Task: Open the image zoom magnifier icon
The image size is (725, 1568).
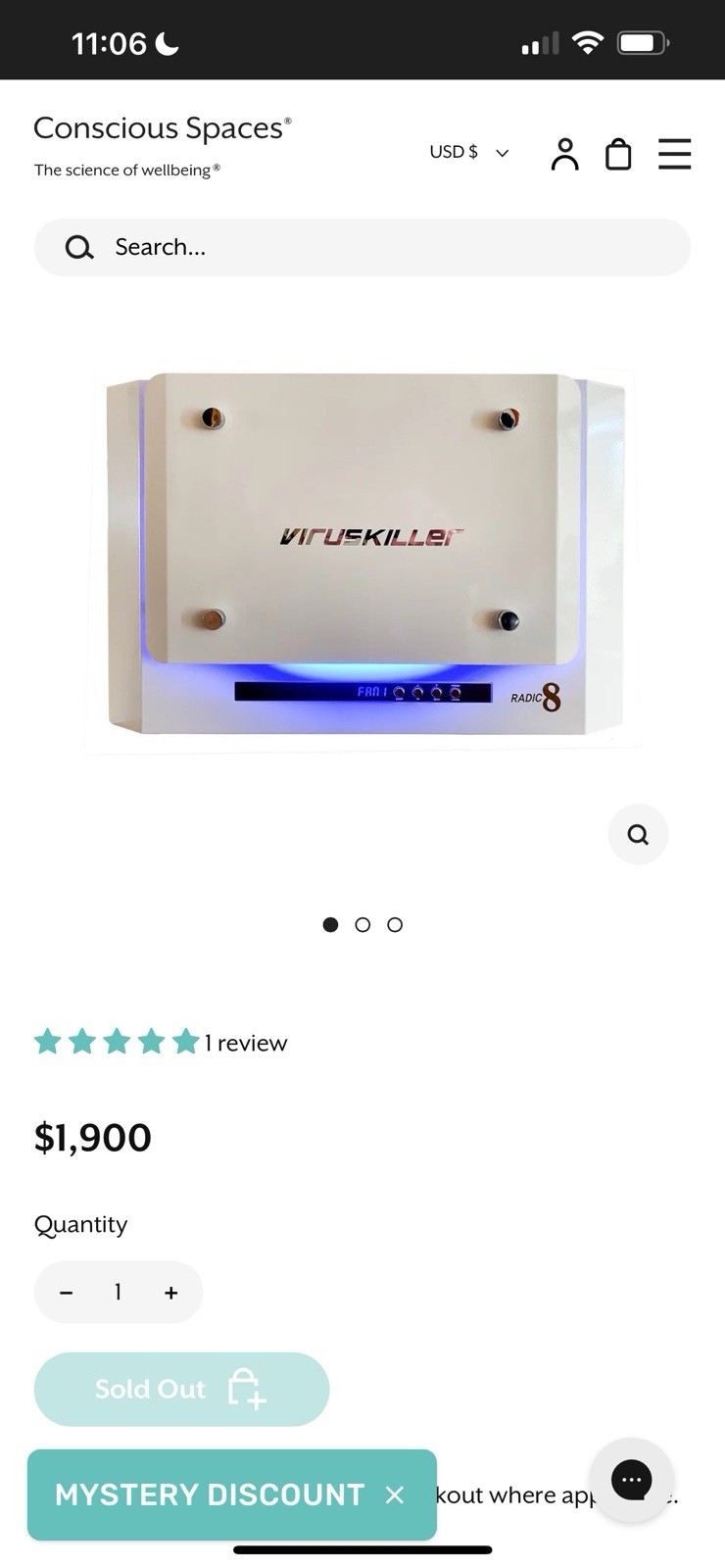Action: [x=638, y=834]
